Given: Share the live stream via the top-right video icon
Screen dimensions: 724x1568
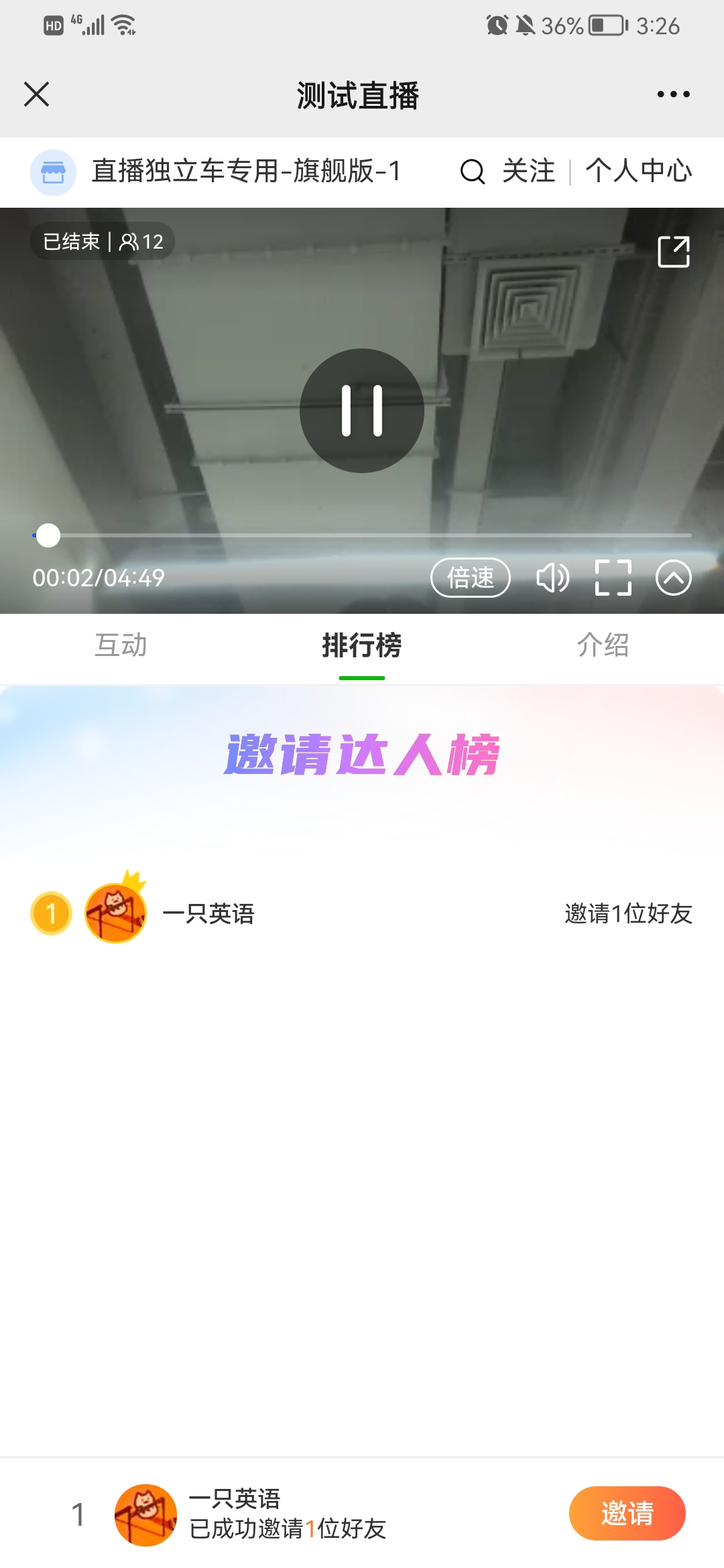Looking at the screenshot, I should 673,252.
